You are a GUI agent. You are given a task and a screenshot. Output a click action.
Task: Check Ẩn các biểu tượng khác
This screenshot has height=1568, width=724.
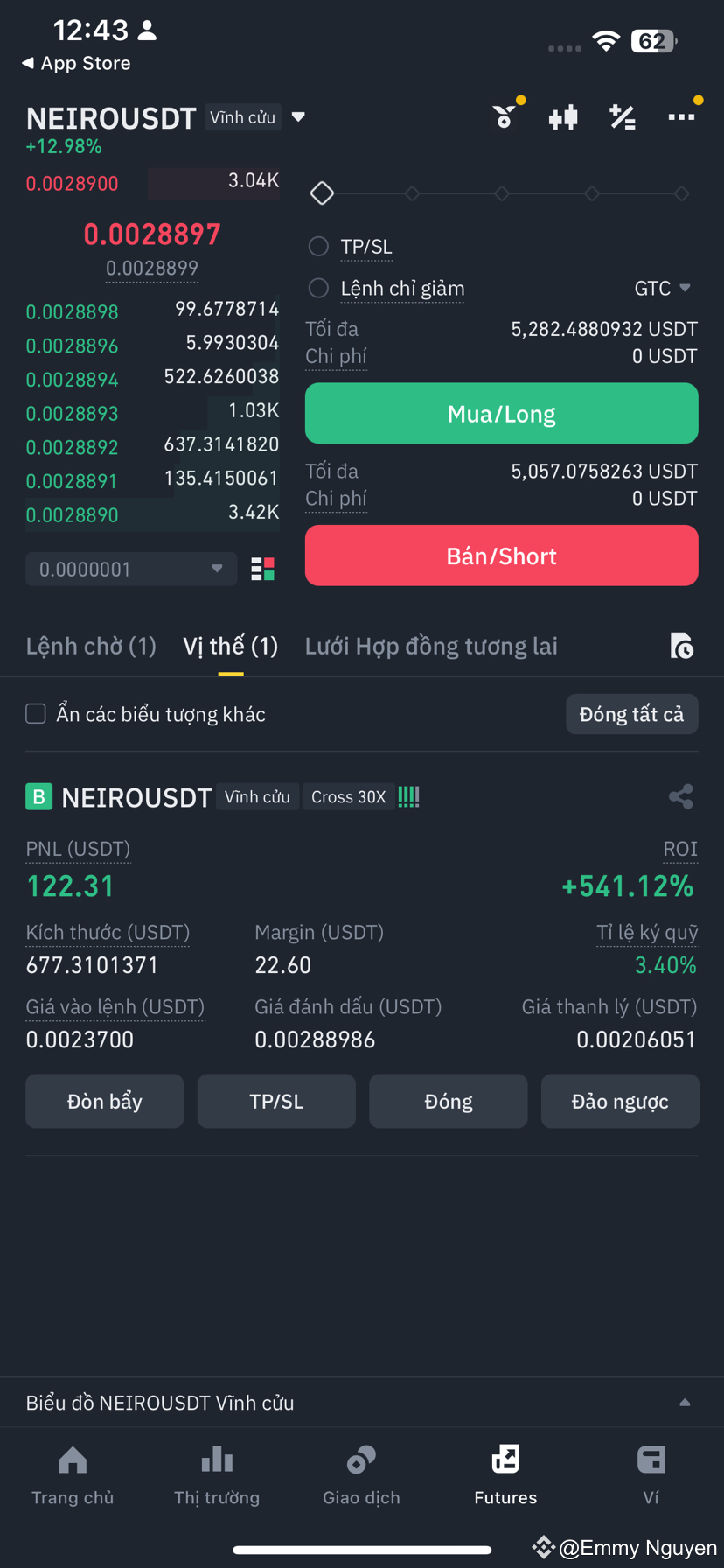pyautogui.click(x=35, y=713)
